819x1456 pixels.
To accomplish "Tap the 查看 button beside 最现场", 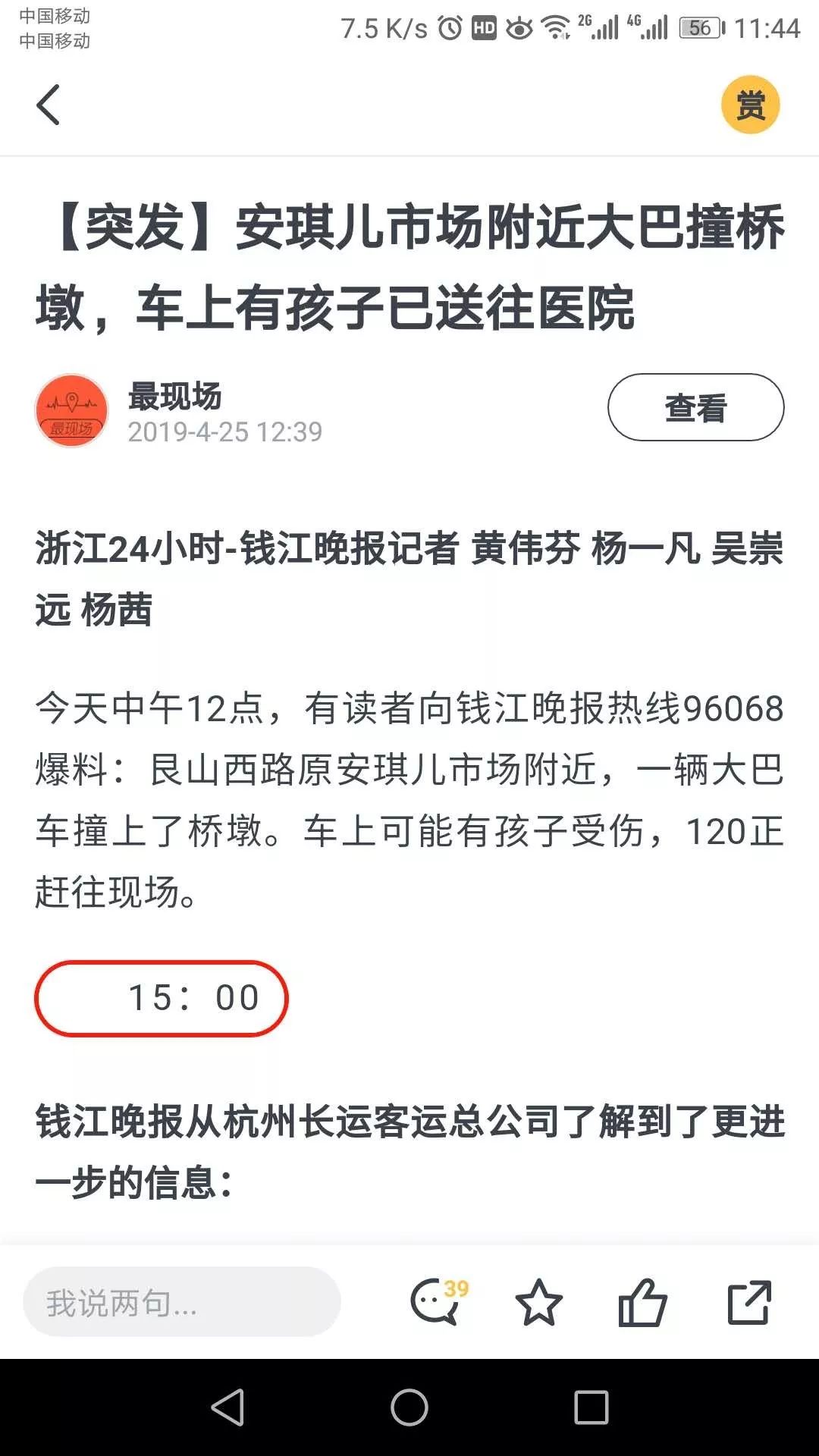I will point(695,407).
